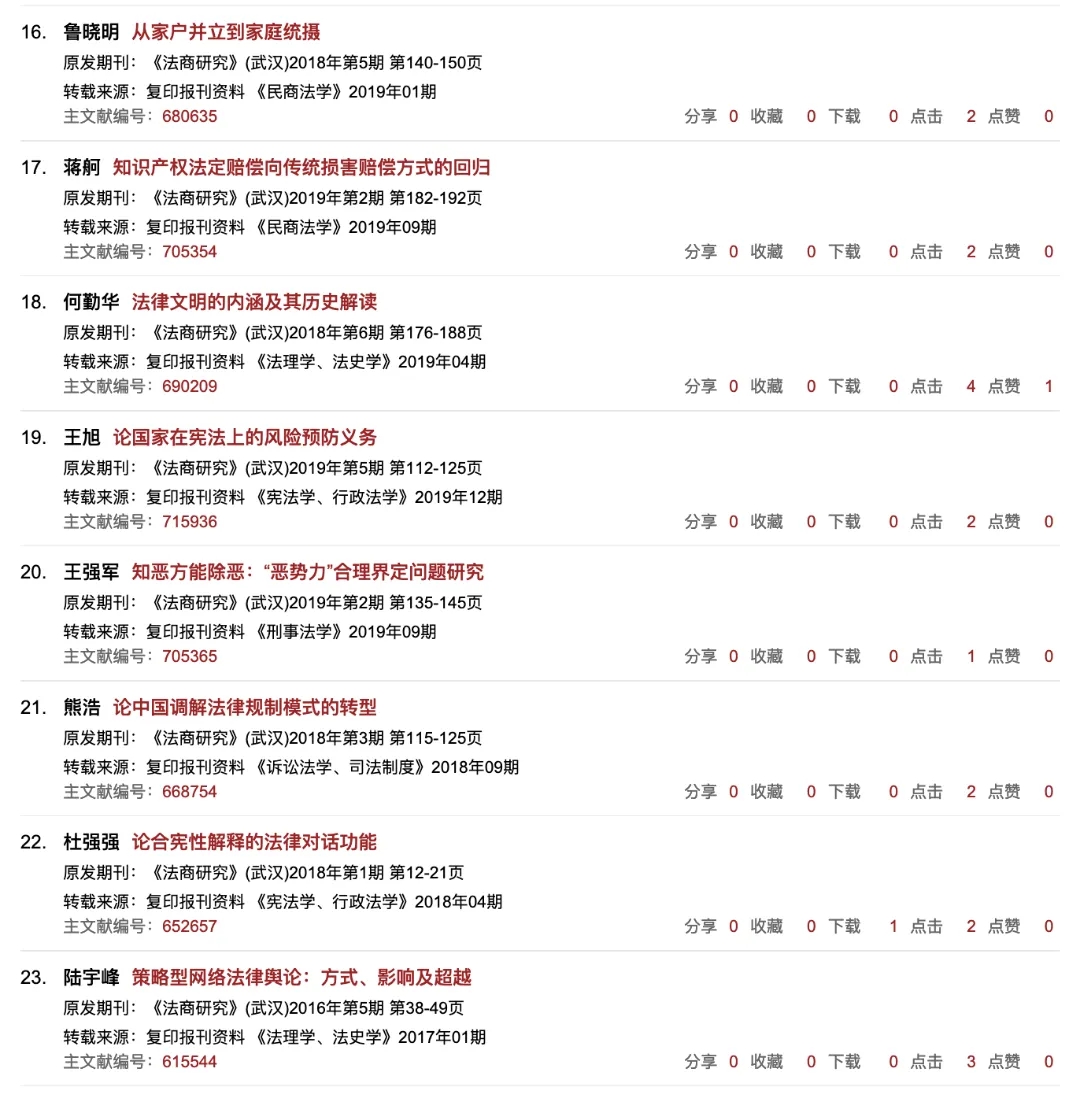Open 论中国调解法律规制模式的转型
Viewport: 1080px width, 1094px height.
(244, 707)
